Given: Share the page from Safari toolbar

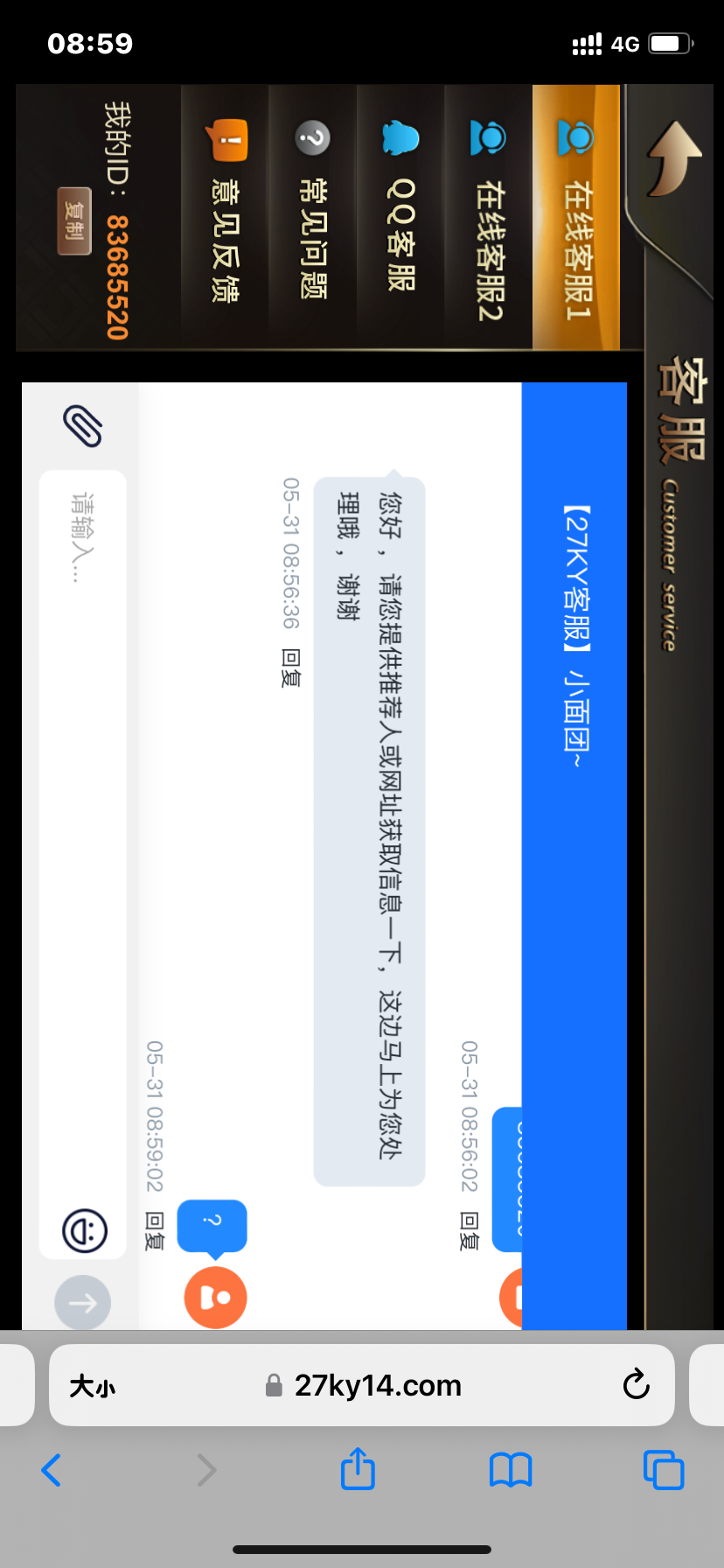Looking at the screenshot, I should coord(358,1469).
